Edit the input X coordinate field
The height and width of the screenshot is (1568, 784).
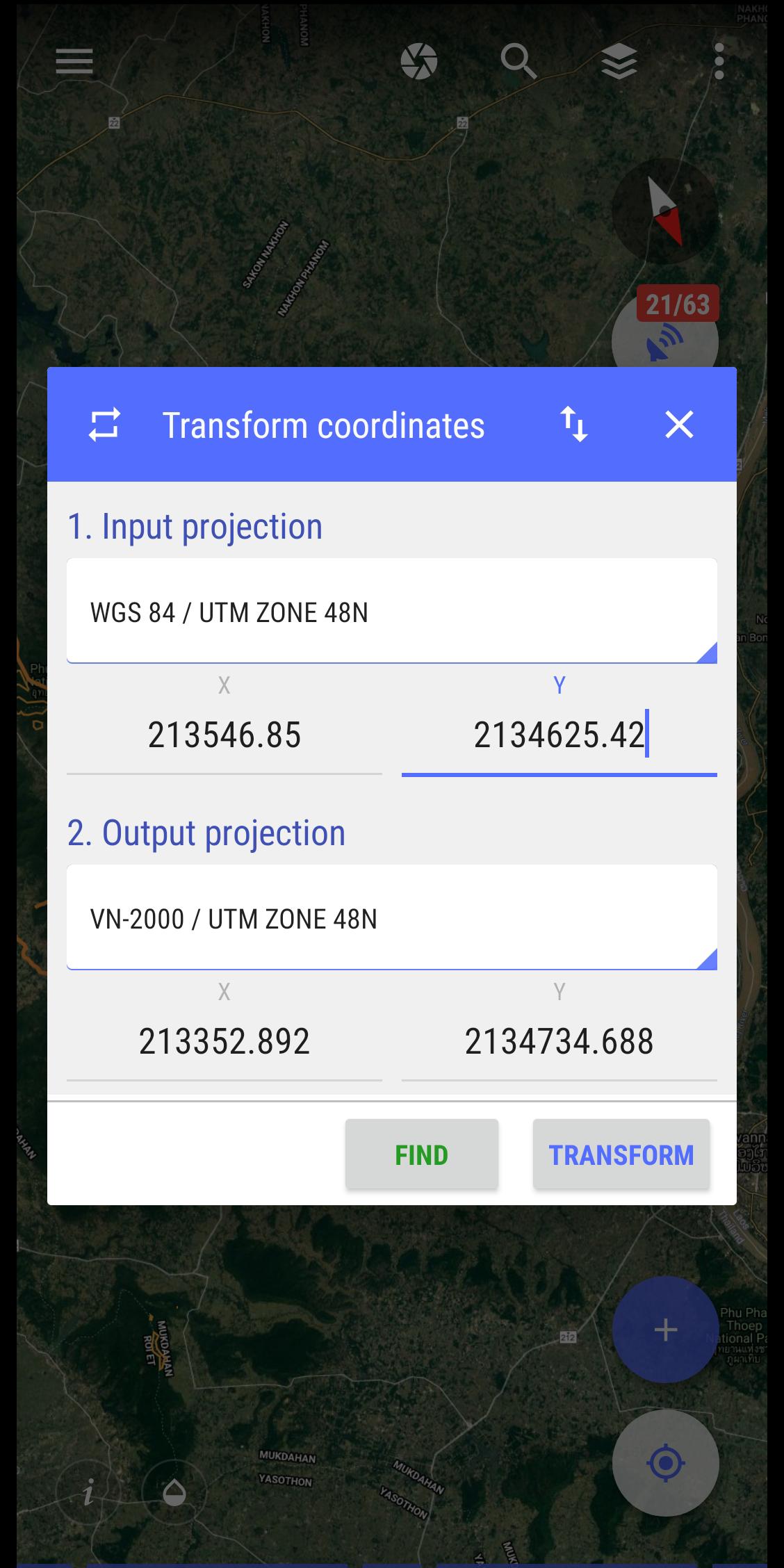pos(224,735)
